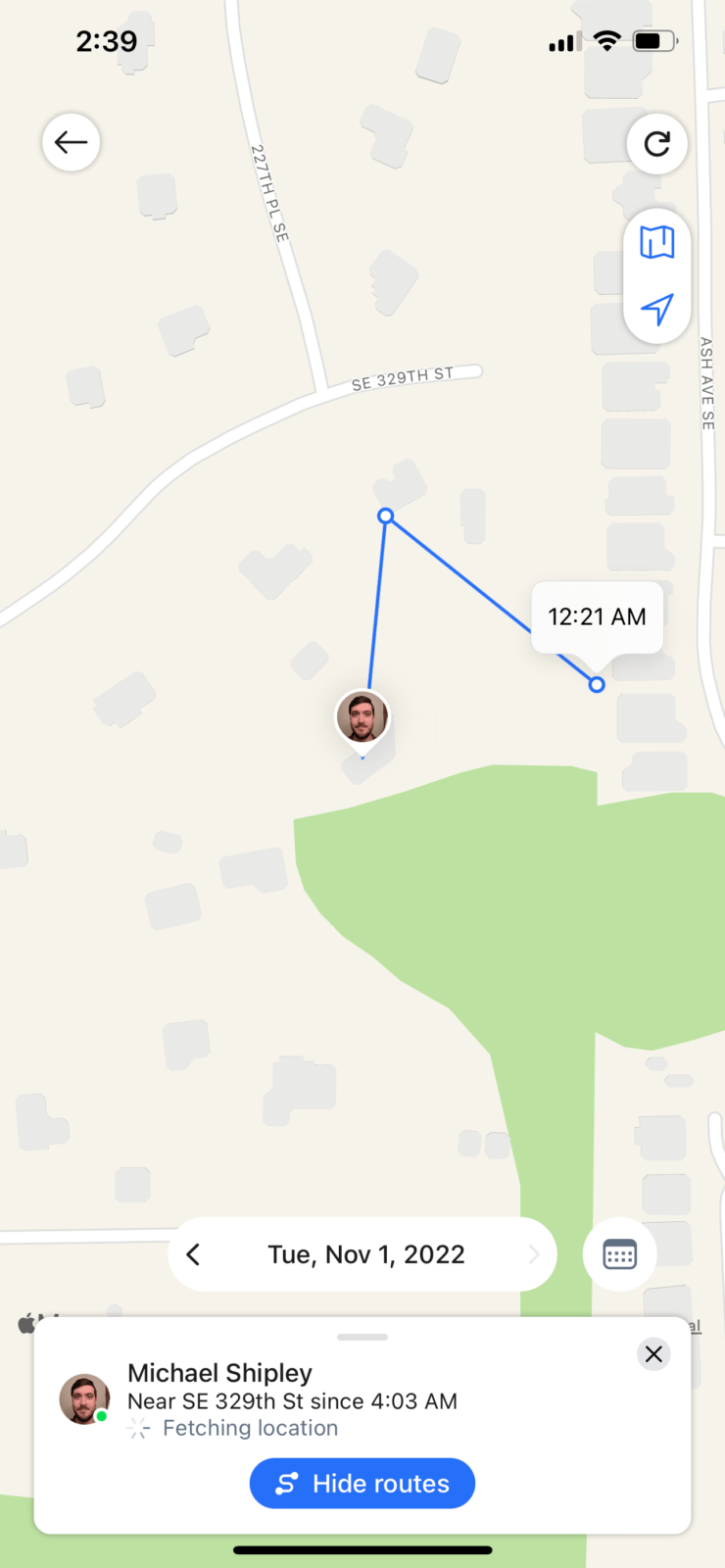The width and height of the screenshot is (725, 1568).
Task: Open the calendar date picker
Action: point(619,1253)
